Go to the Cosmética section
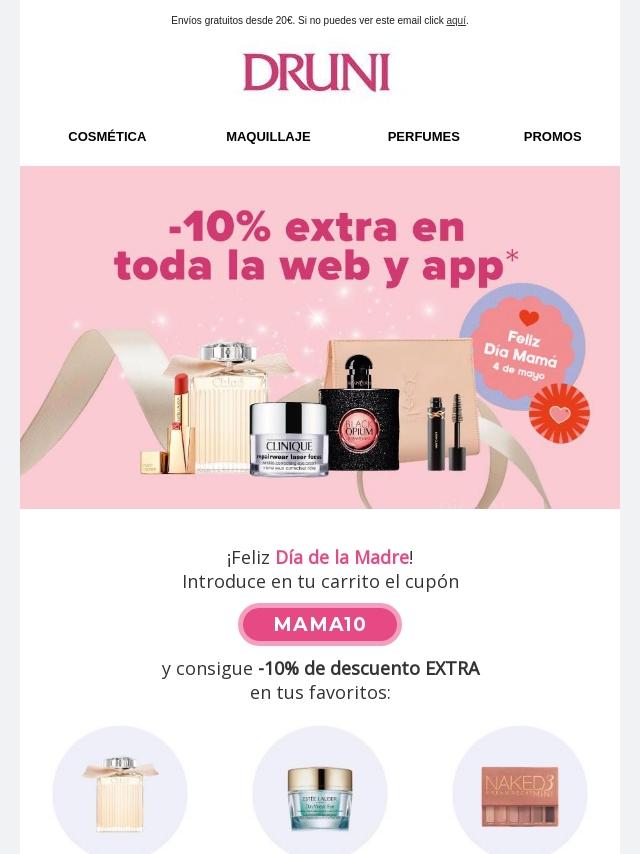Screen dimensions: 640x854 [x=107, y=137]
